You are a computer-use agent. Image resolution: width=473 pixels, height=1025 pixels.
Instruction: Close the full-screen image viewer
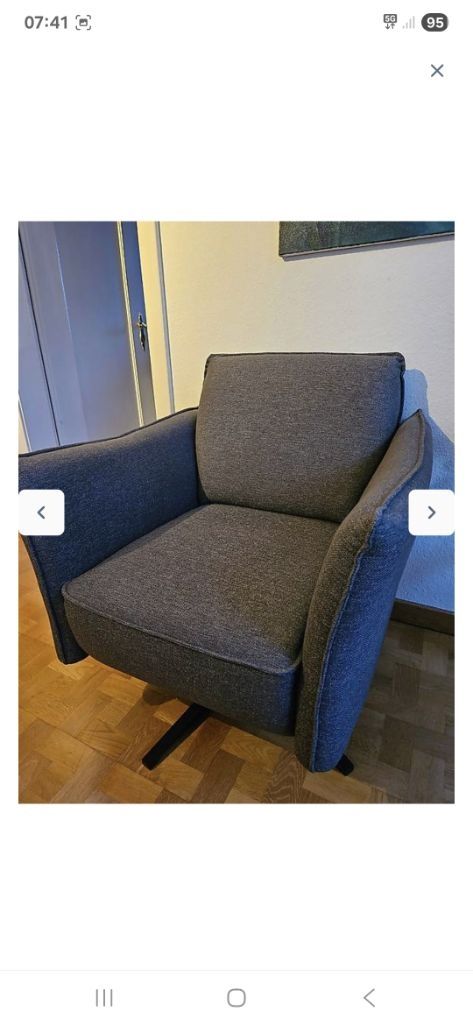(x=437, y=71)
